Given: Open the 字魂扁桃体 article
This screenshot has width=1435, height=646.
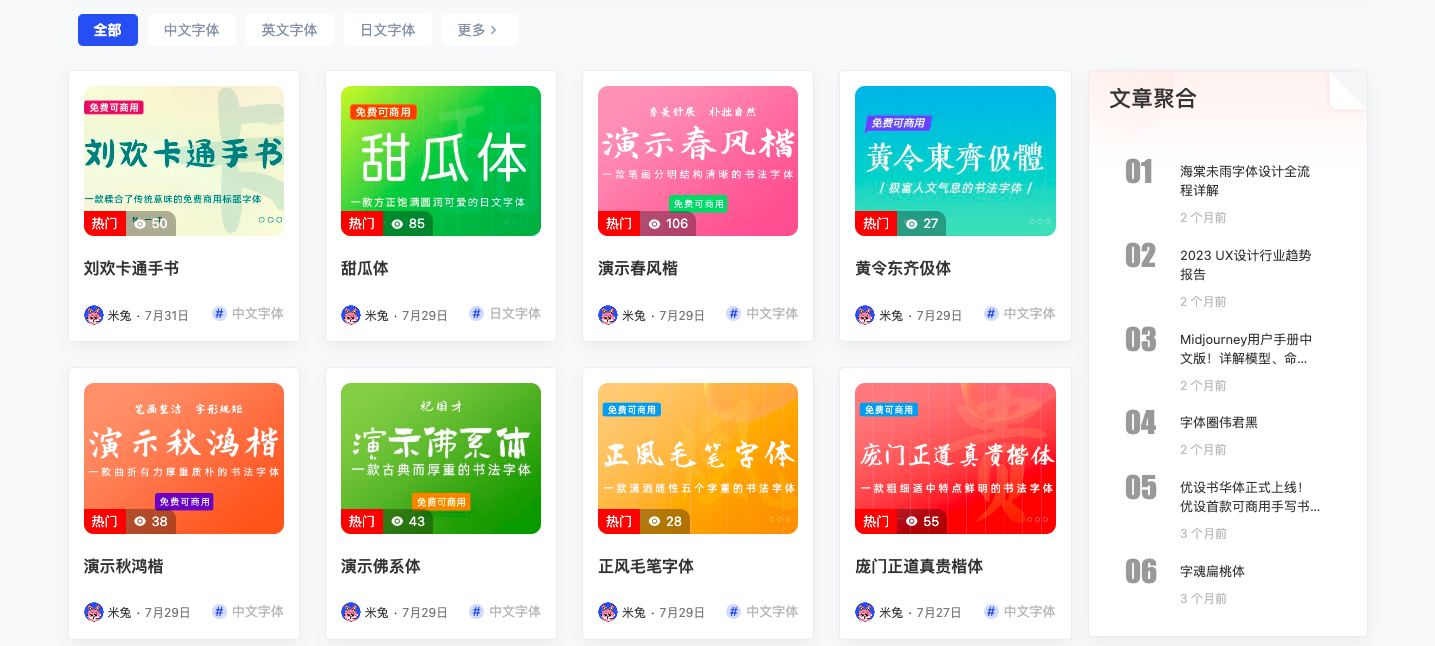Looking at the screenshot, I should tap(1211, 571).
